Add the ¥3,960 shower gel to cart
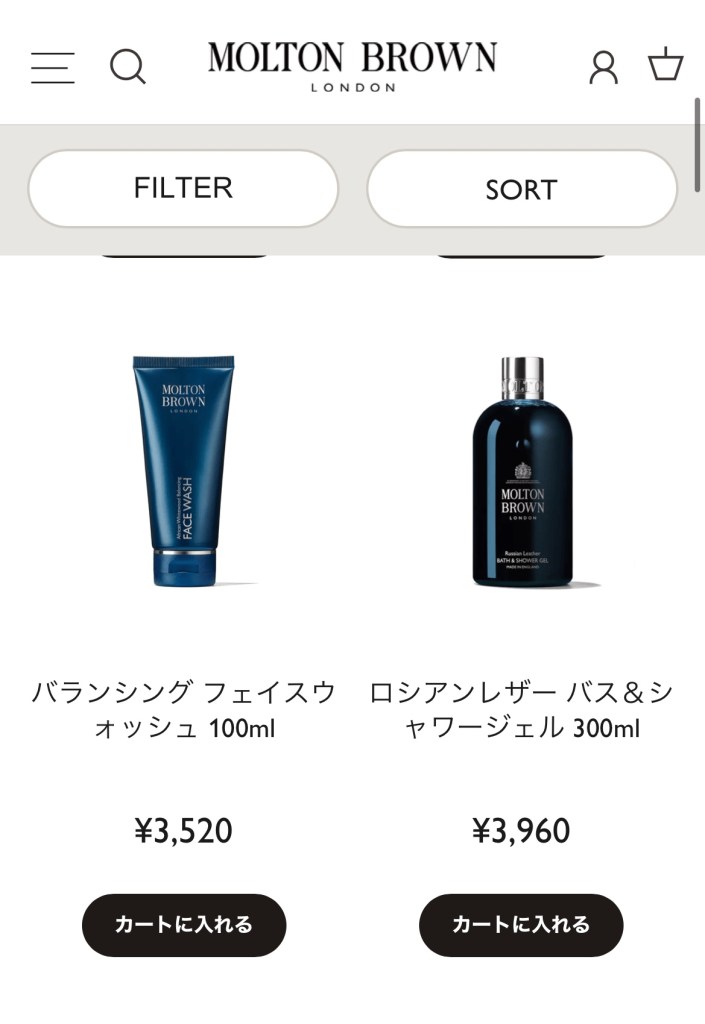The image size is (705, 1024). (521, 925)
